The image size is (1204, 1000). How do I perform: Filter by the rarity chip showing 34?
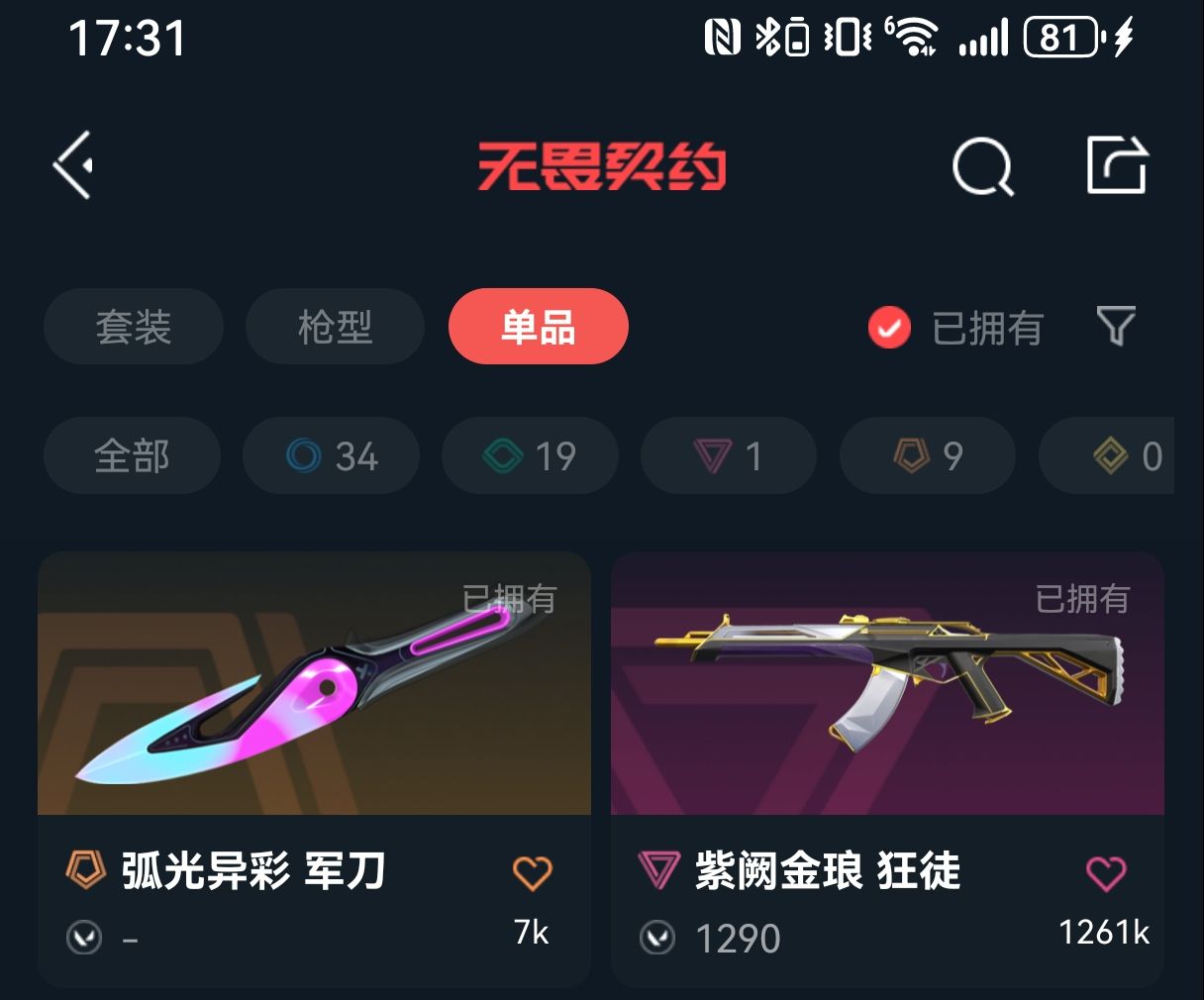click(x=332, y=455)
